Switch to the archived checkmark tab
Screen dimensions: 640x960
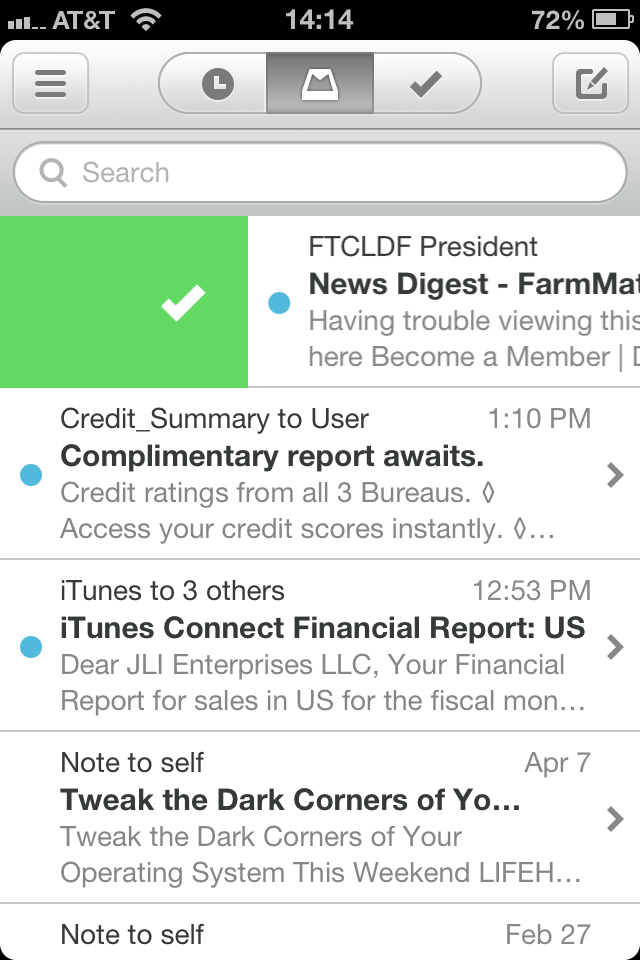click(426, 83)
